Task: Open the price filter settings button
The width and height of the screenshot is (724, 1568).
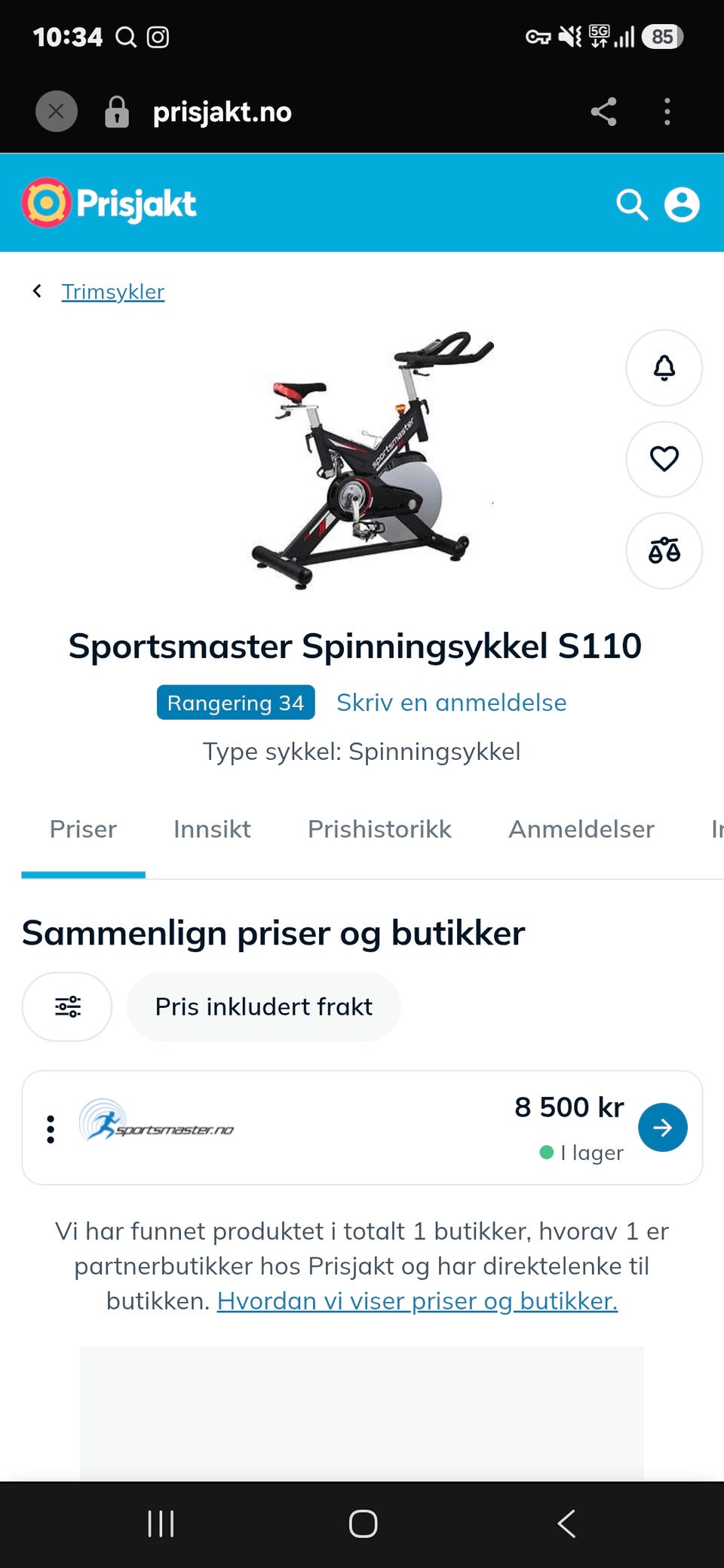Action: [67, 1007]
